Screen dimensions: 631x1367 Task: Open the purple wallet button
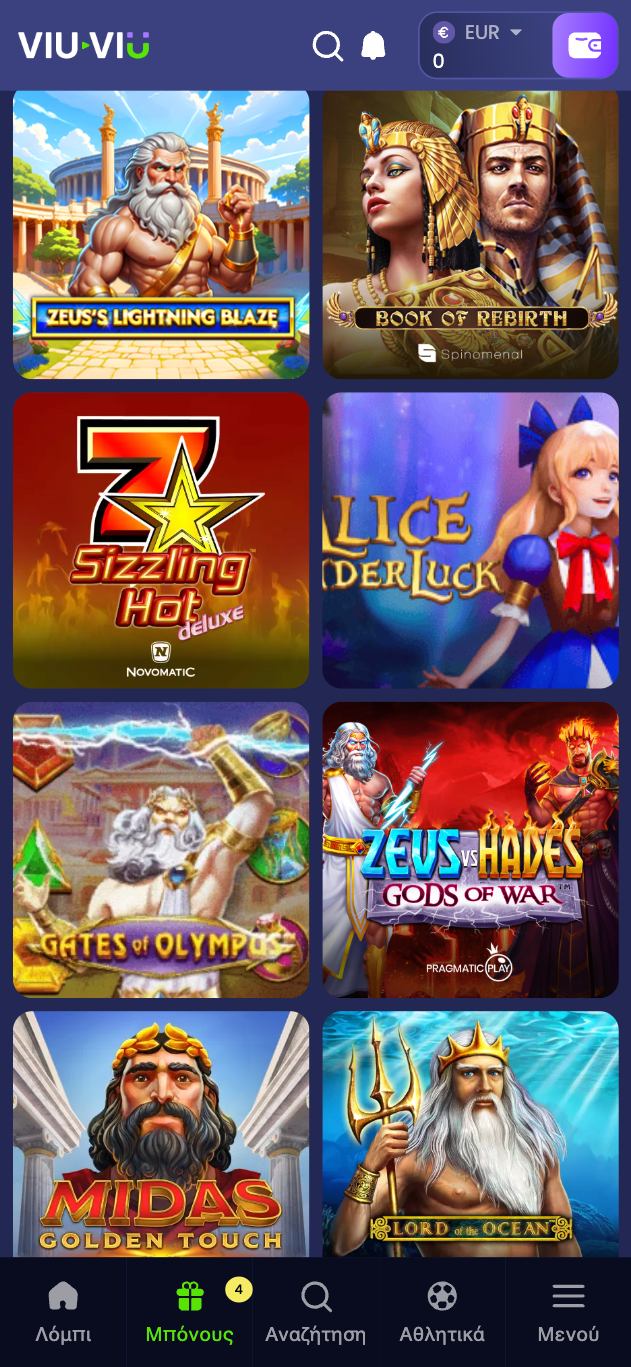pos(585,45)
